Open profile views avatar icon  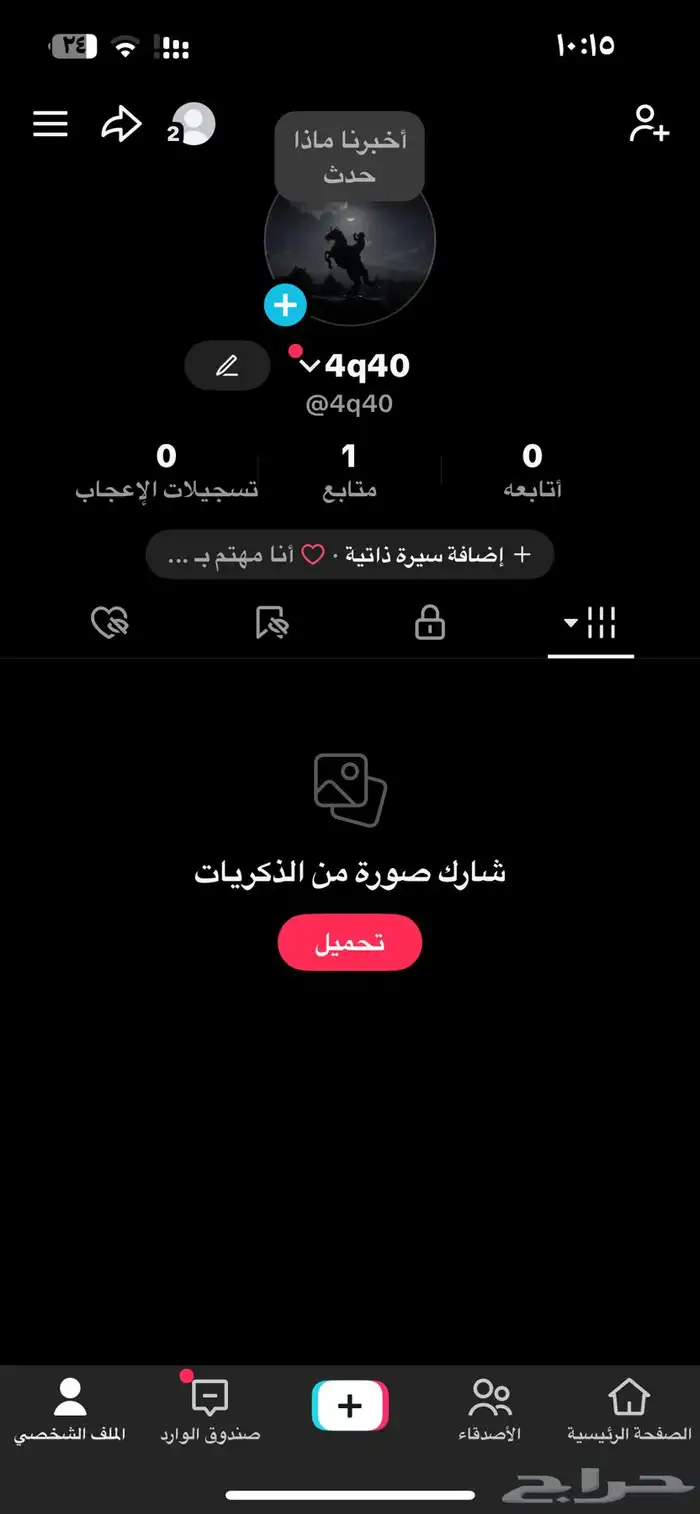(x=193, y=125)
